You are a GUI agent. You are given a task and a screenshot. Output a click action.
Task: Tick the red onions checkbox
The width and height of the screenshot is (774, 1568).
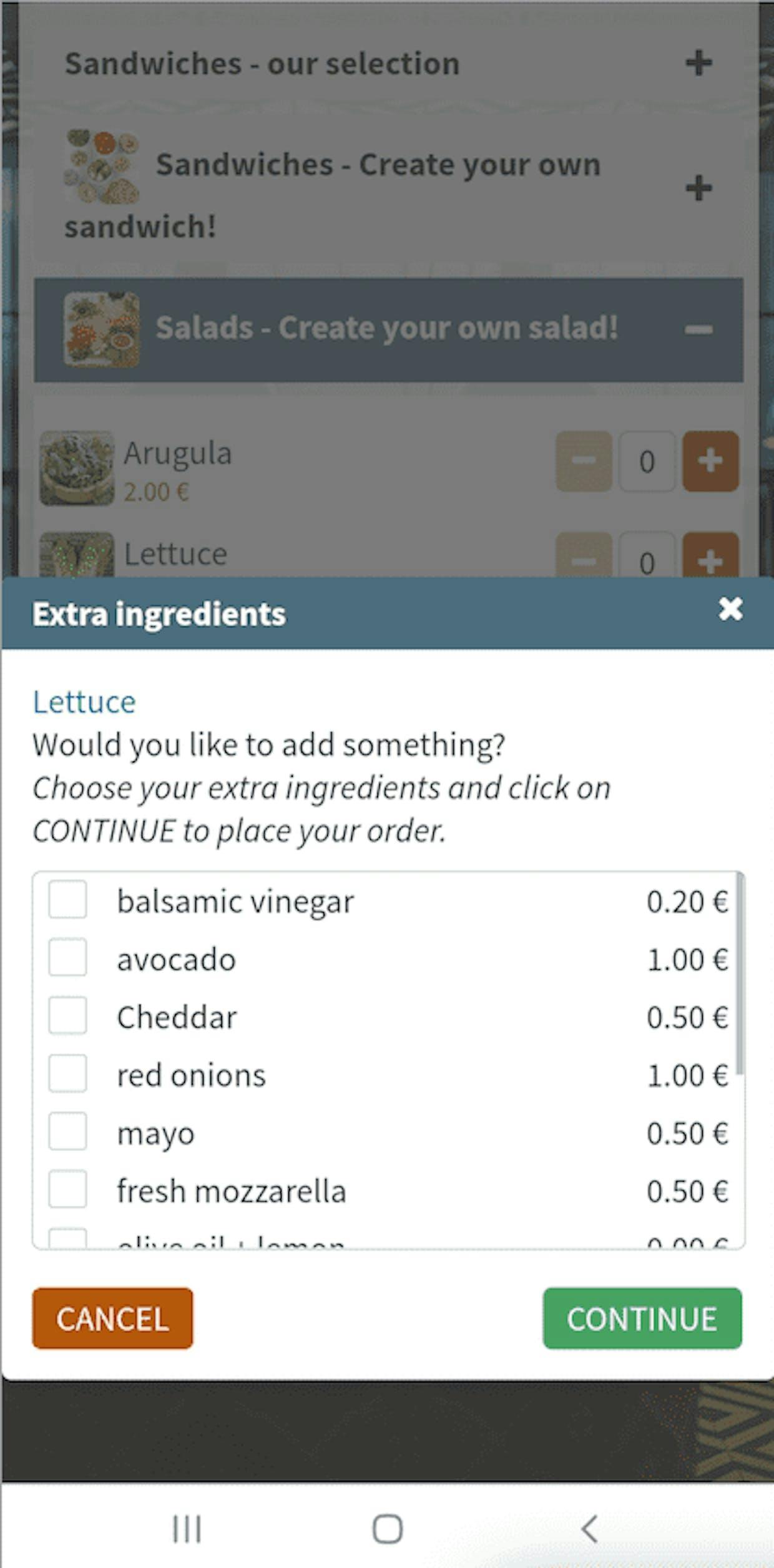68,1073
